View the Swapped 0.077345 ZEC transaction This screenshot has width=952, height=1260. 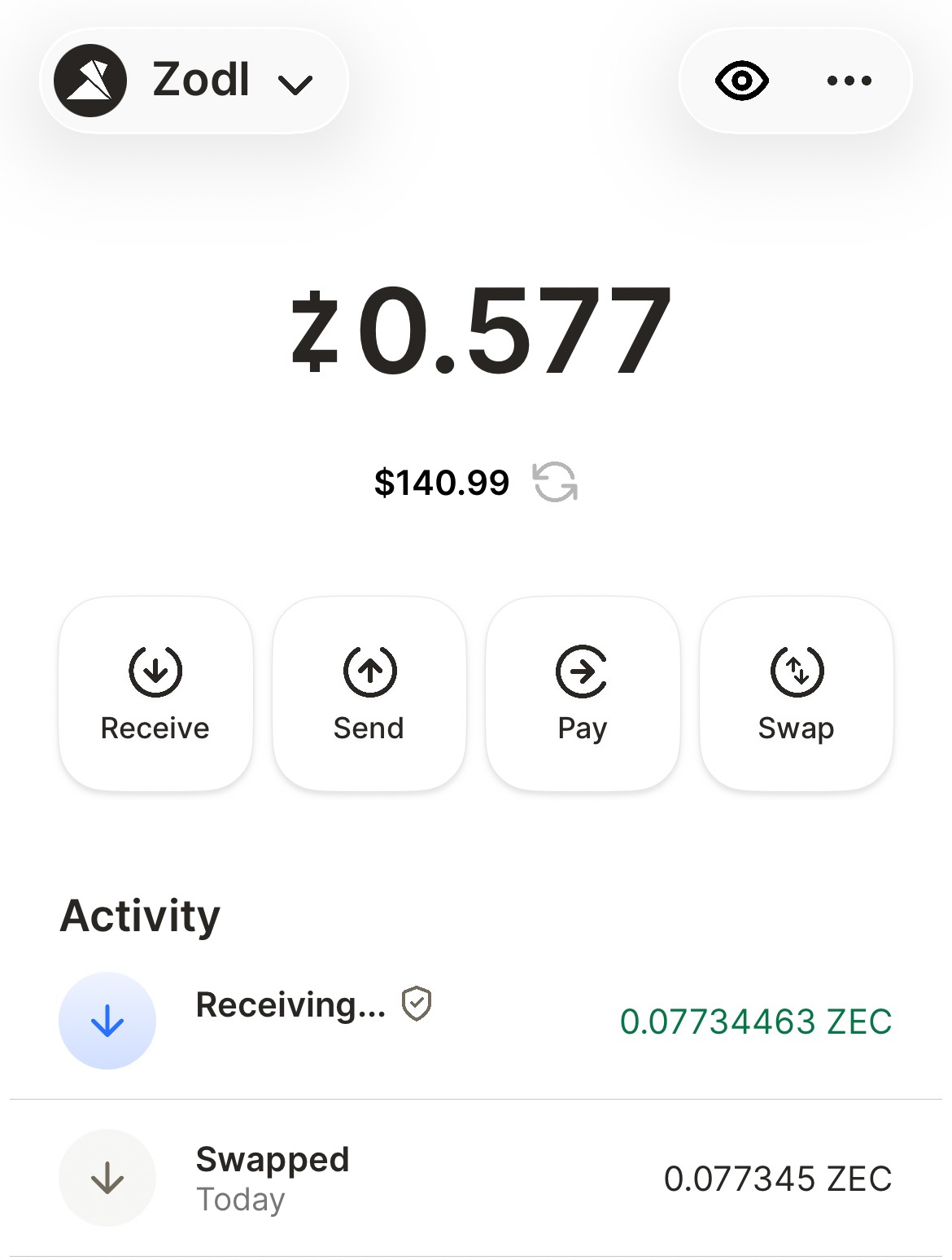[475, 1178]
